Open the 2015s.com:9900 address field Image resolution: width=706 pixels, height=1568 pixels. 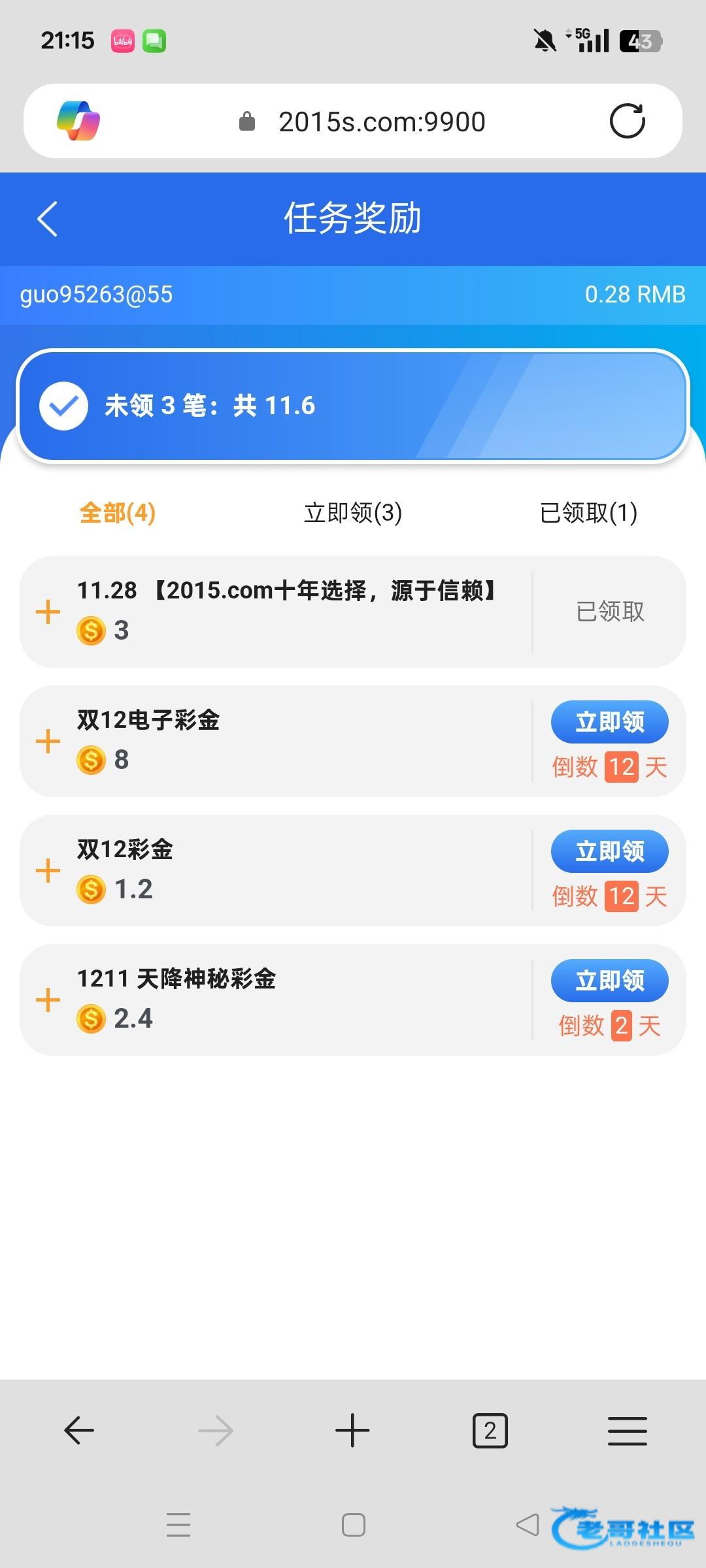(382, 122)
